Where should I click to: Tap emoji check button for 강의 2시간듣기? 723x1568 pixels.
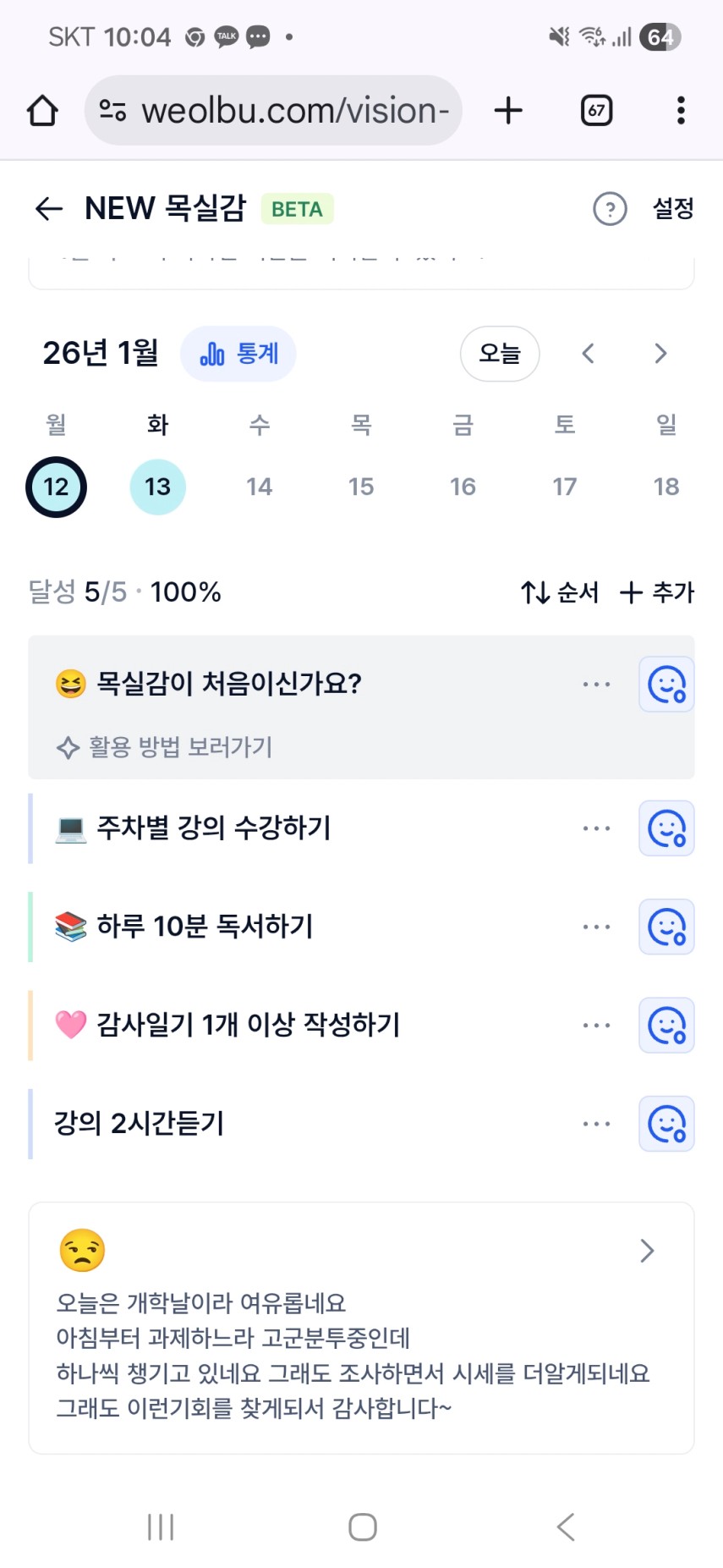[x=666, y=1124]
